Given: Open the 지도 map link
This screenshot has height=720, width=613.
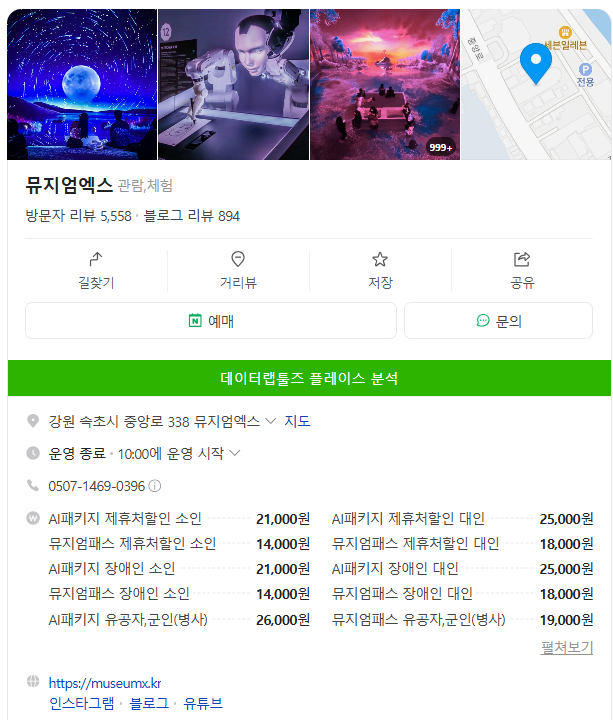Looking at the screenshot, I should 297,421.
